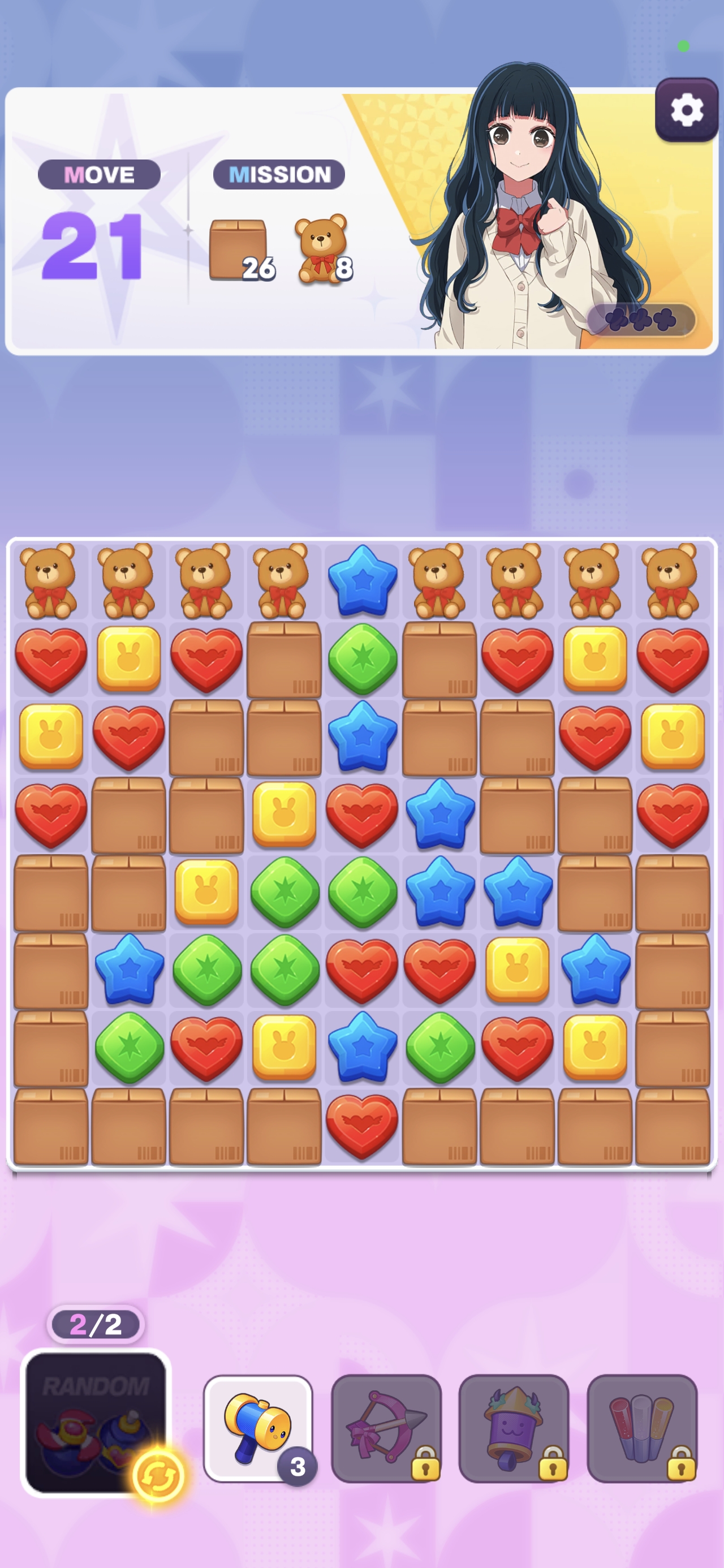Image resolution: width=724 pixels, height=1568 pixels.
Task: Tap the gold refresh icon on RANDOM
Action: click(x=158, y=1475)
